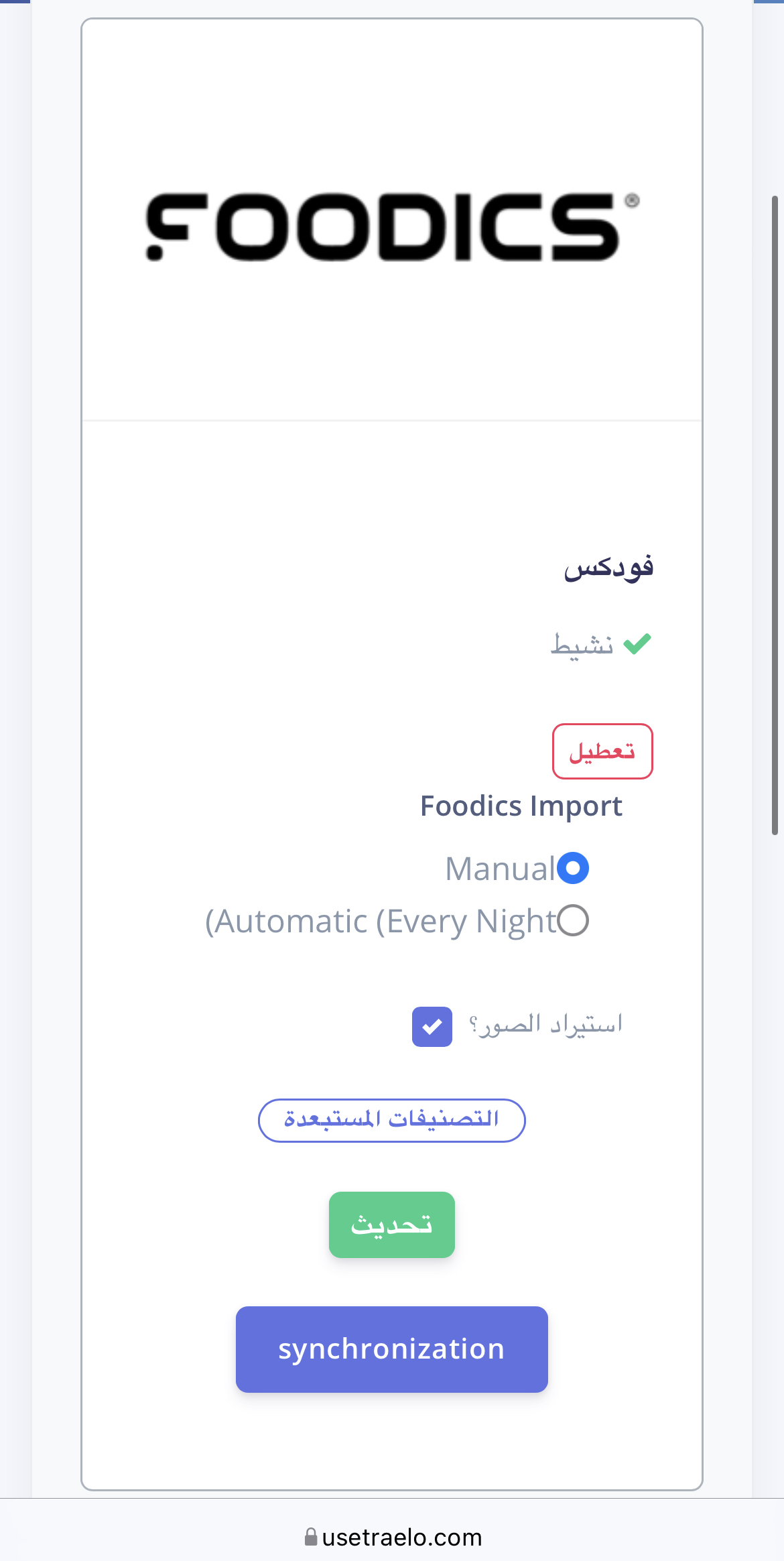Tap the usetraelo.com address bar

pyautogui.click(x=393, y=1537)
